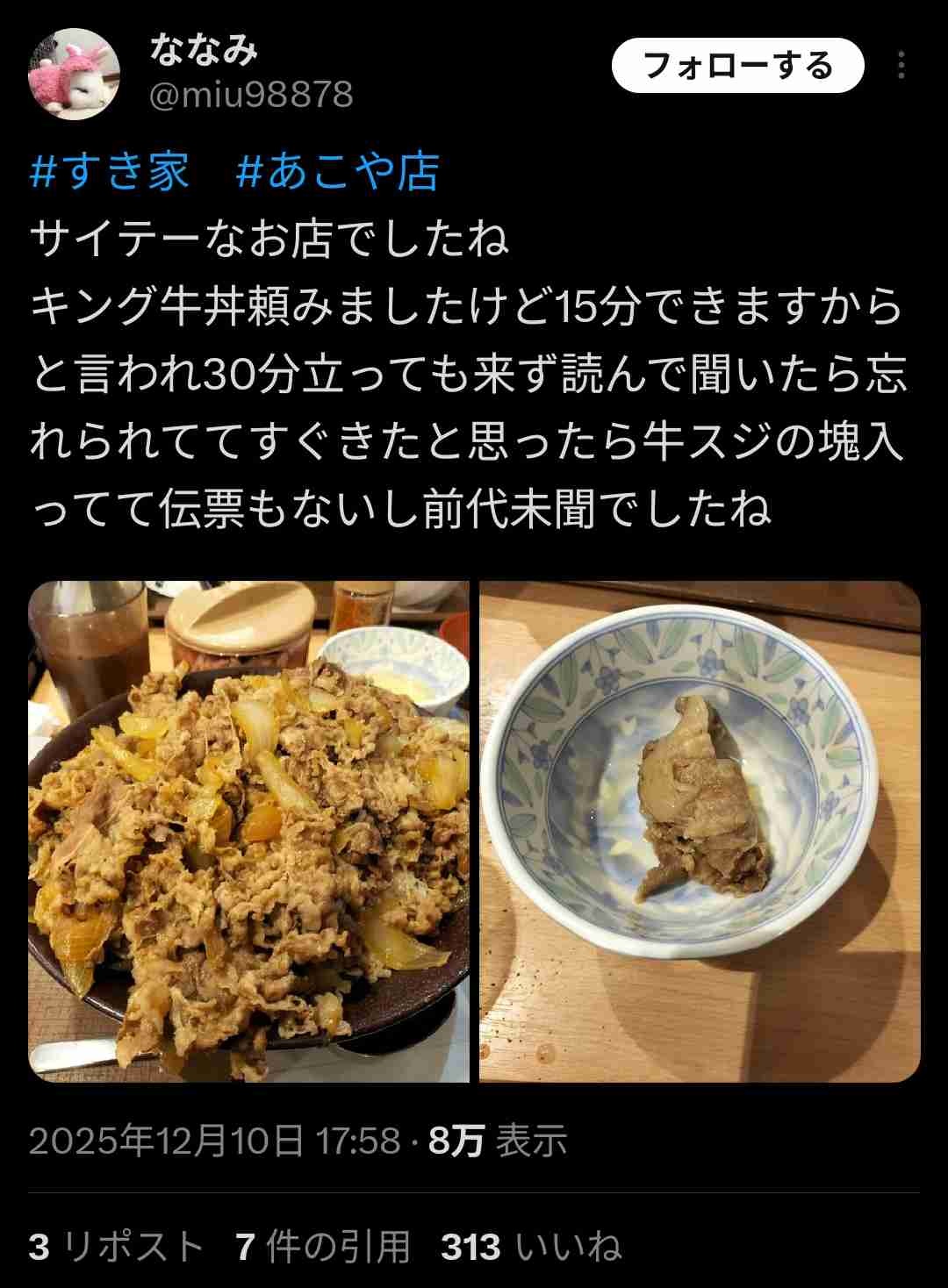Open the post's overflow menu
Image resolution: width=948 pixels, height=1288 pixels.
(x=901, y=66)
